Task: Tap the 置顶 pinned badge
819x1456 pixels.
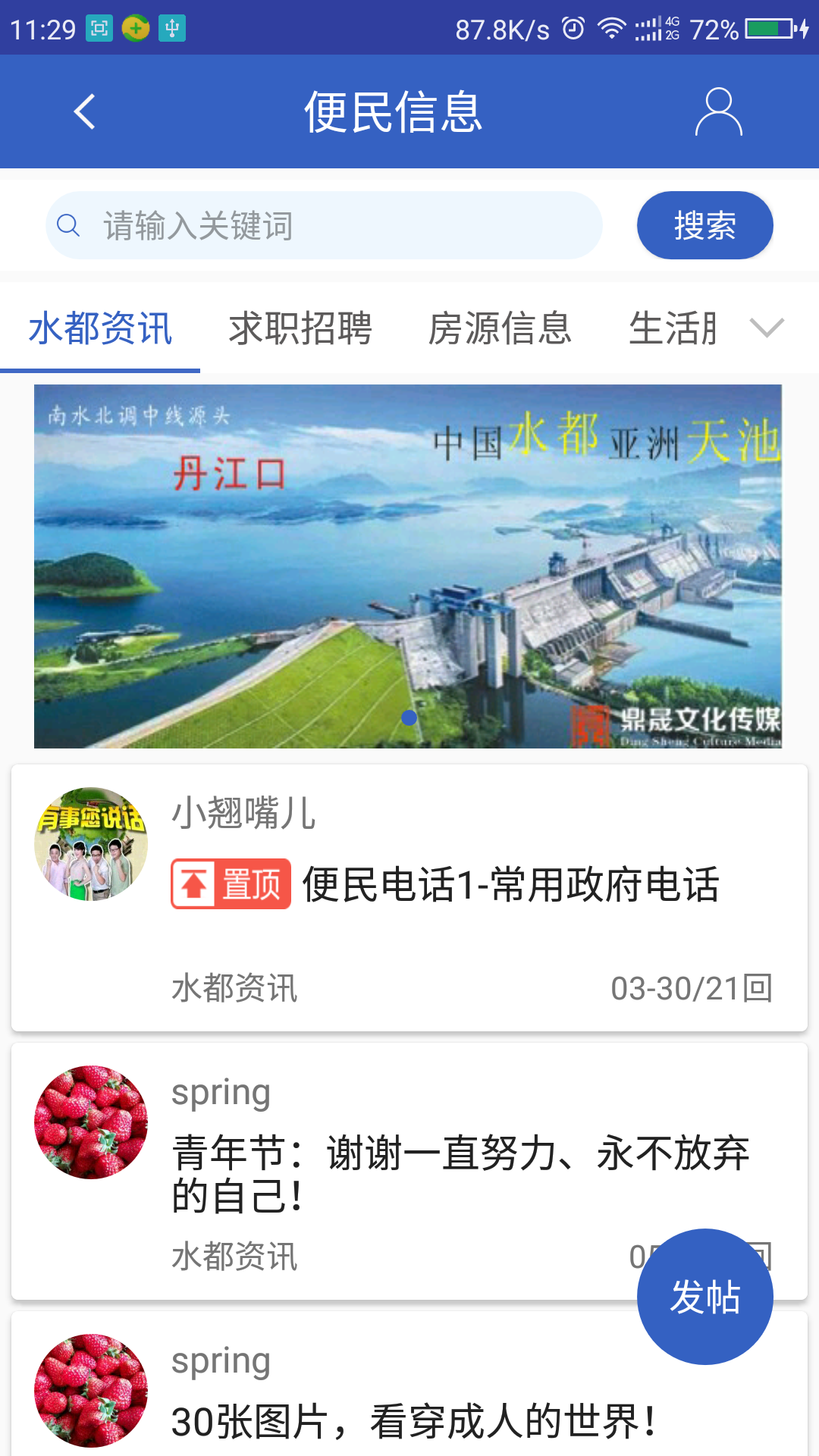Action: 230,882
